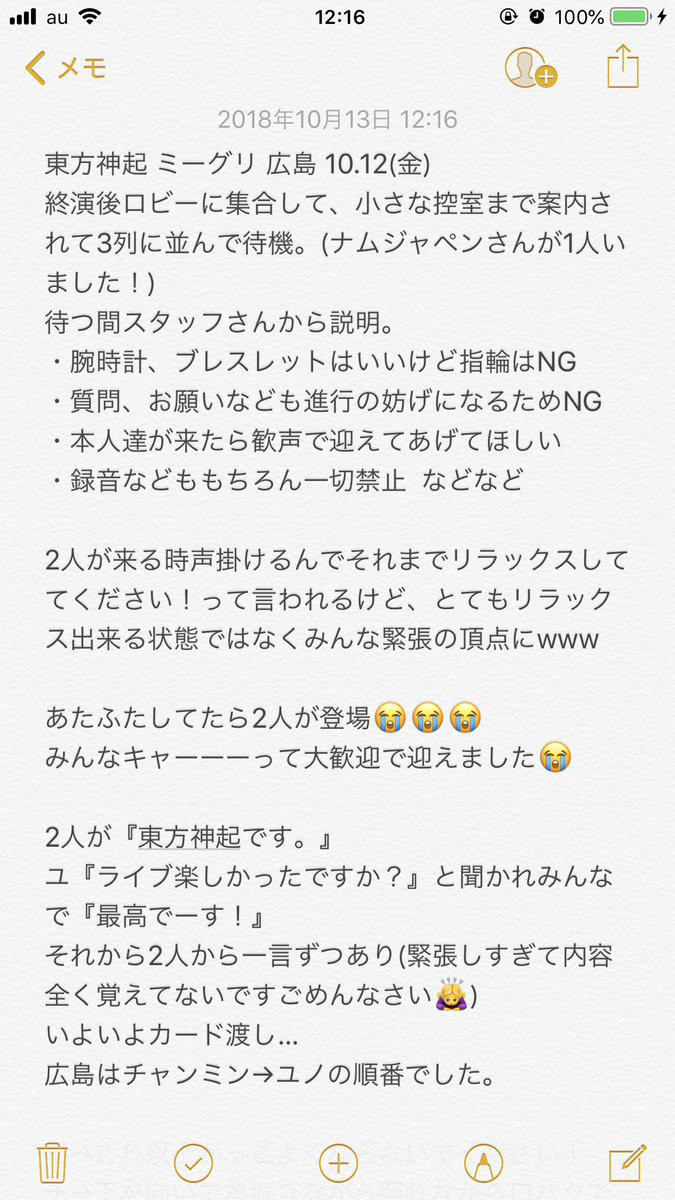This screenshot has height=1200, width=675.
Task: Delete this note with the trash icon
Action: click(x=52, y=1162)
